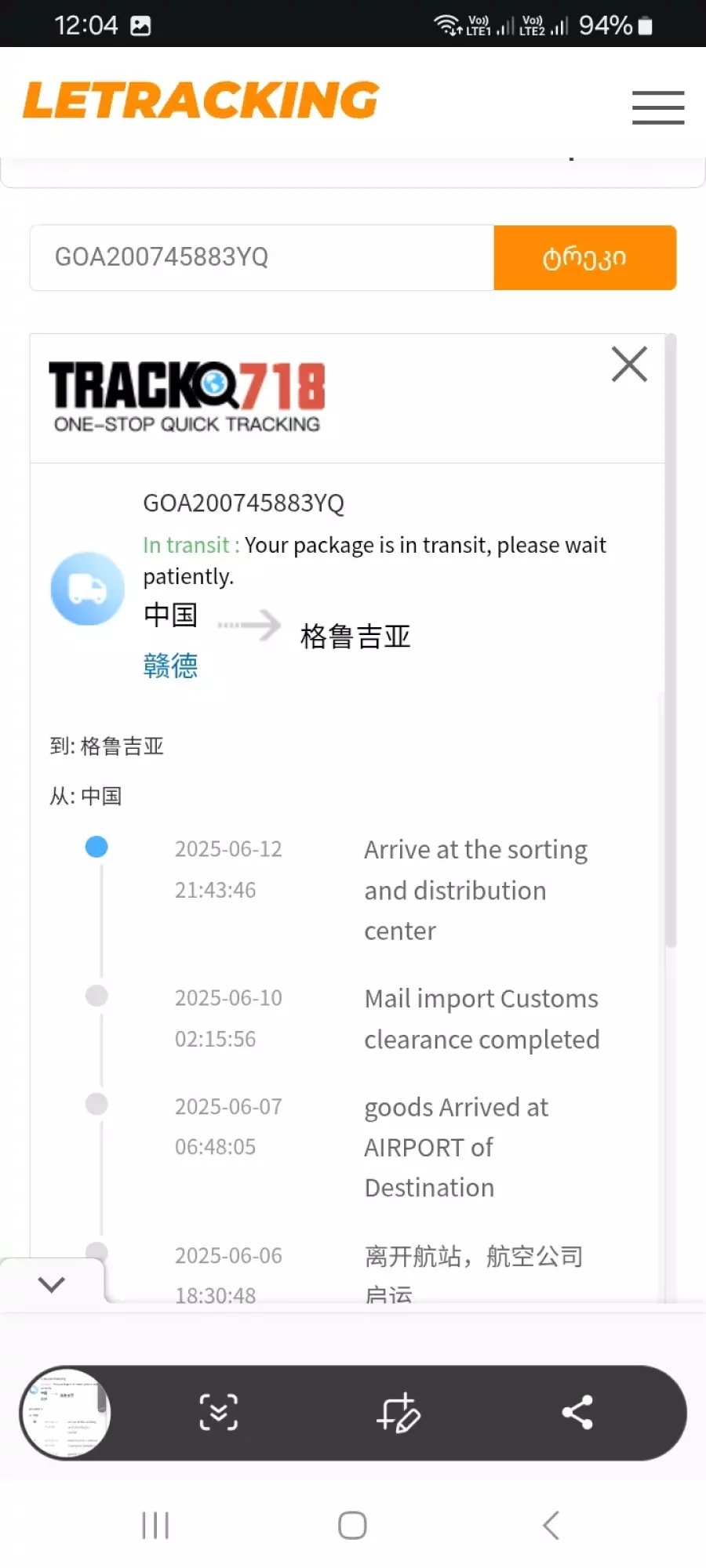Open the 赣德 carrier link
This screenshot has height=1568, width=706.
[170, 666]
